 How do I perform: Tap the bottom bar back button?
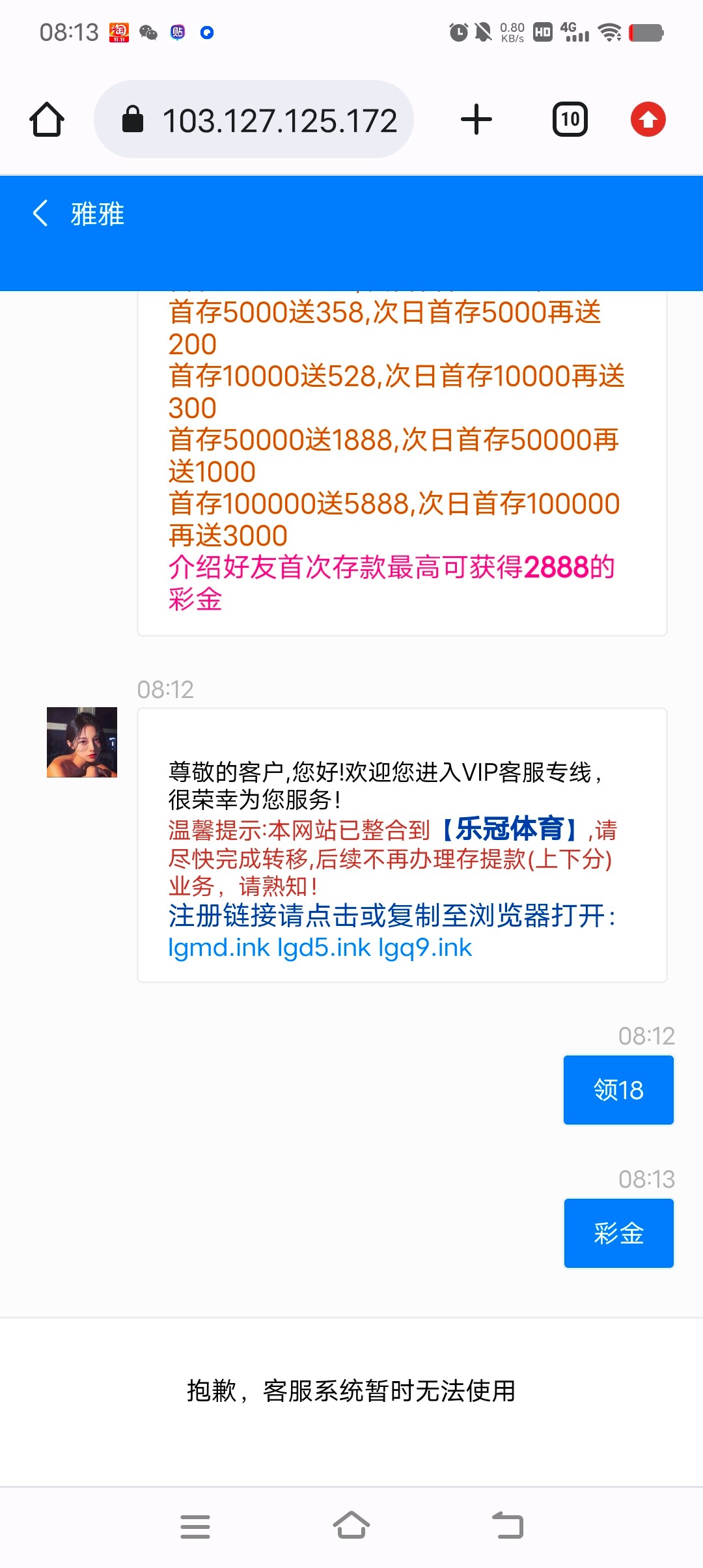[508, 1525]
